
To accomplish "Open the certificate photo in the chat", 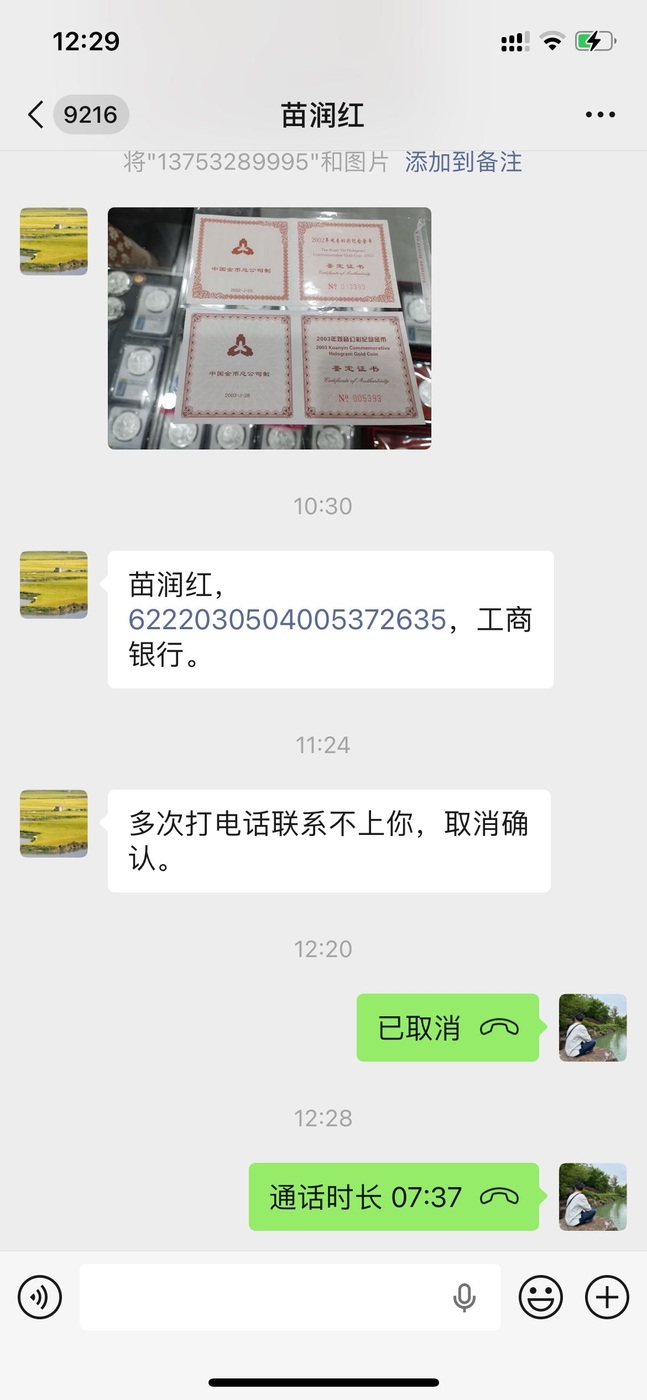I will tap(269, 328).
